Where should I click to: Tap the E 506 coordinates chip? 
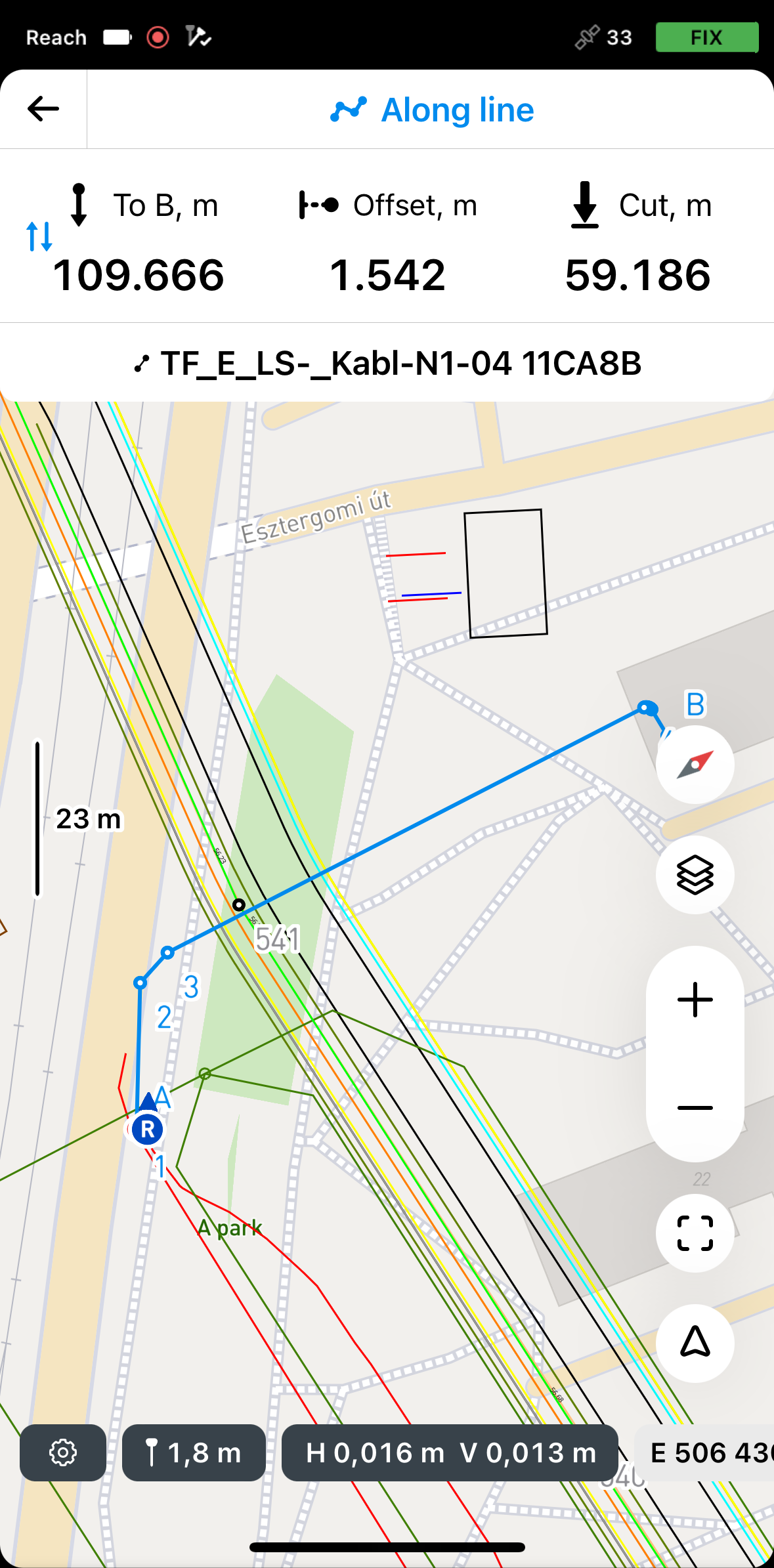click(x=704, y=1452)
